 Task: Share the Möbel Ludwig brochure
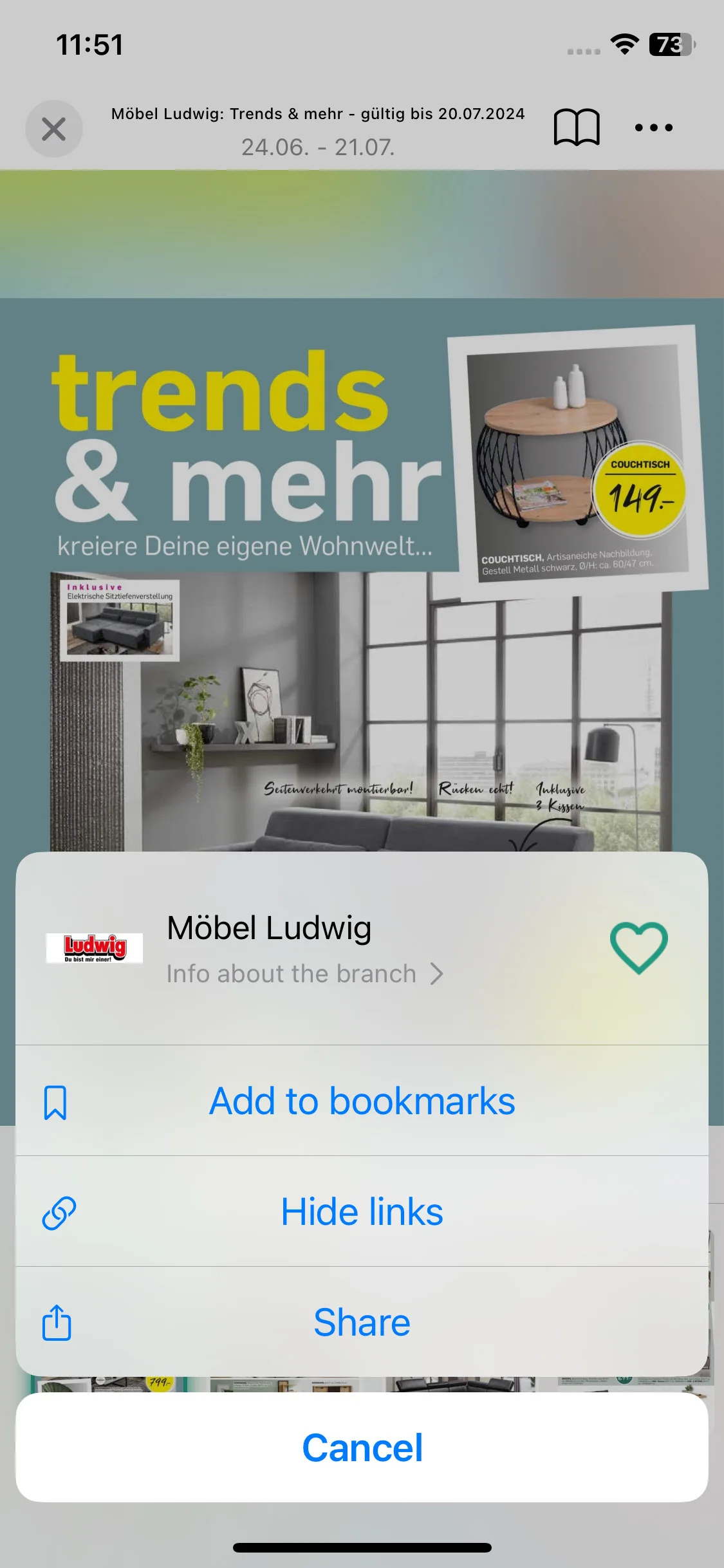tap(362, 1323)
